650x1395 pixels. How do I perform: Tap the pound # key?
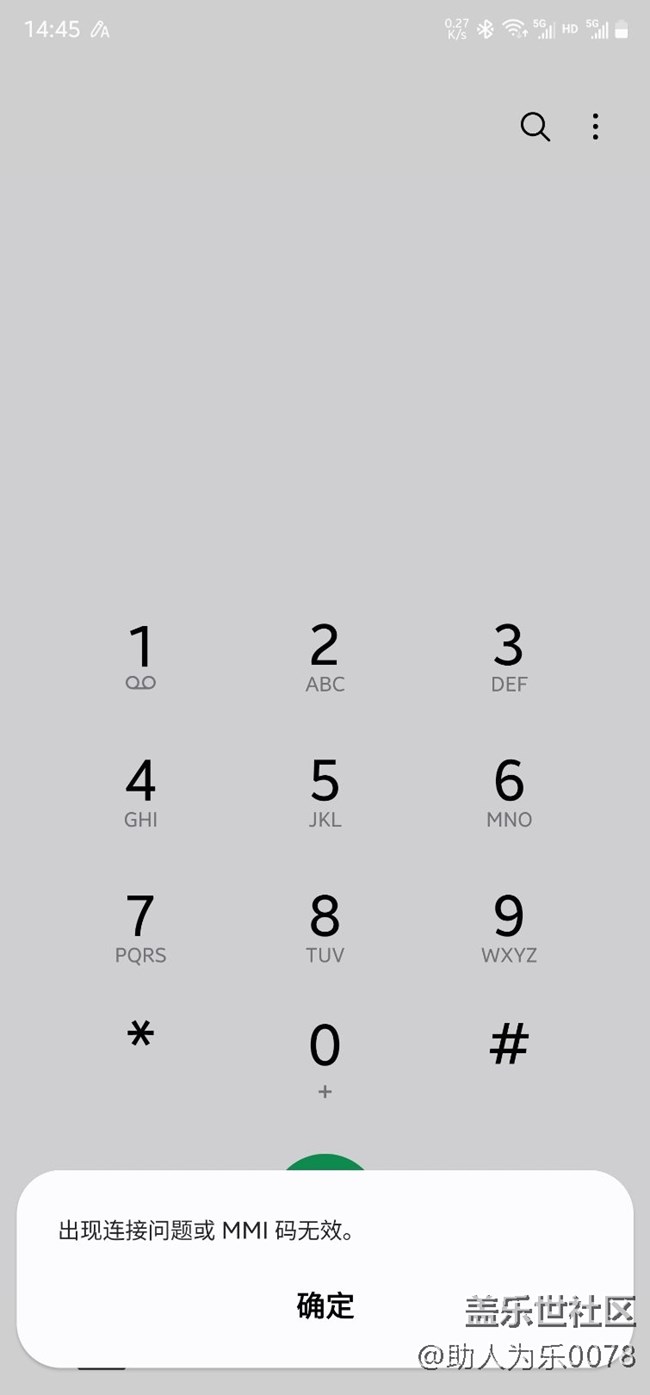[x=509, y=1046]
